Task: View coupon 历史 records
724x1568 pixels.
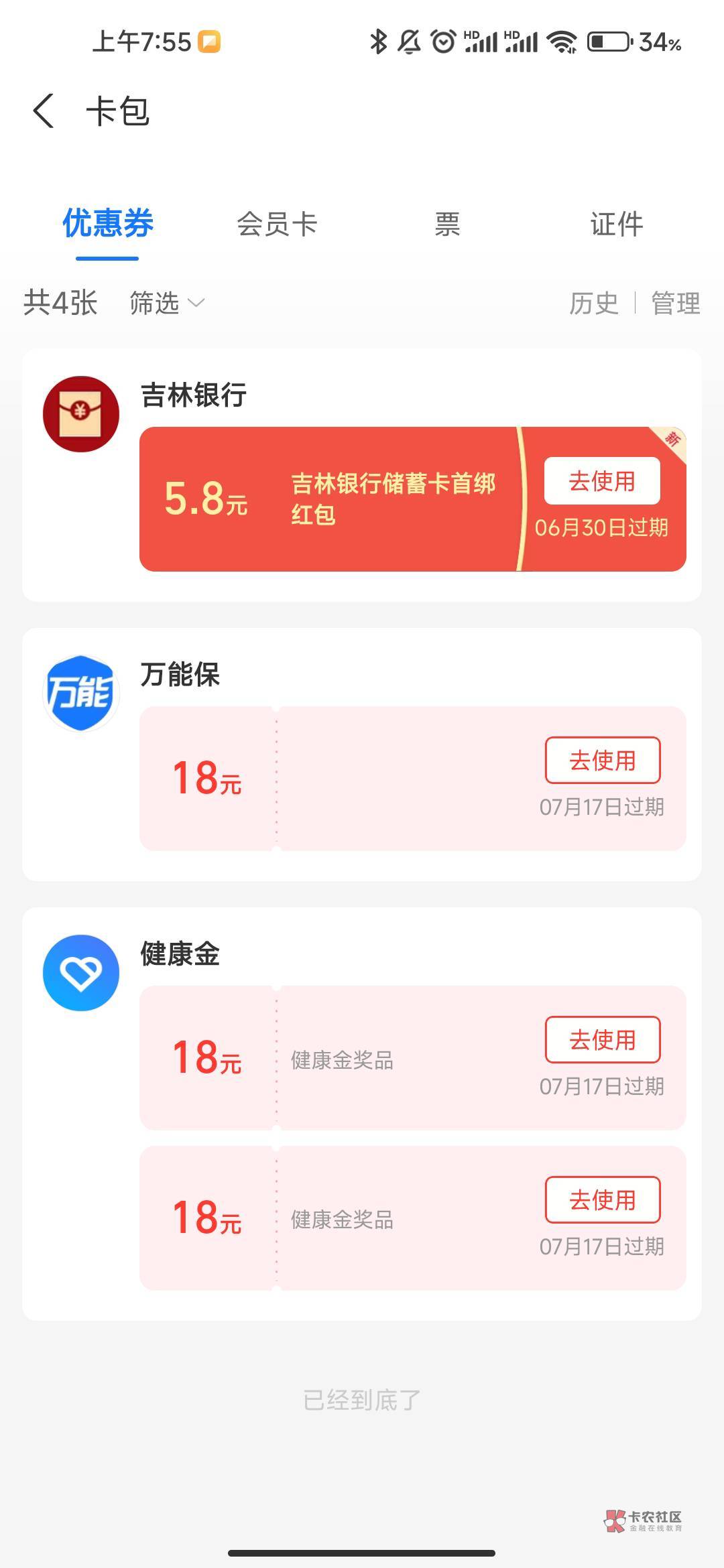Action: tap(593, 303)
